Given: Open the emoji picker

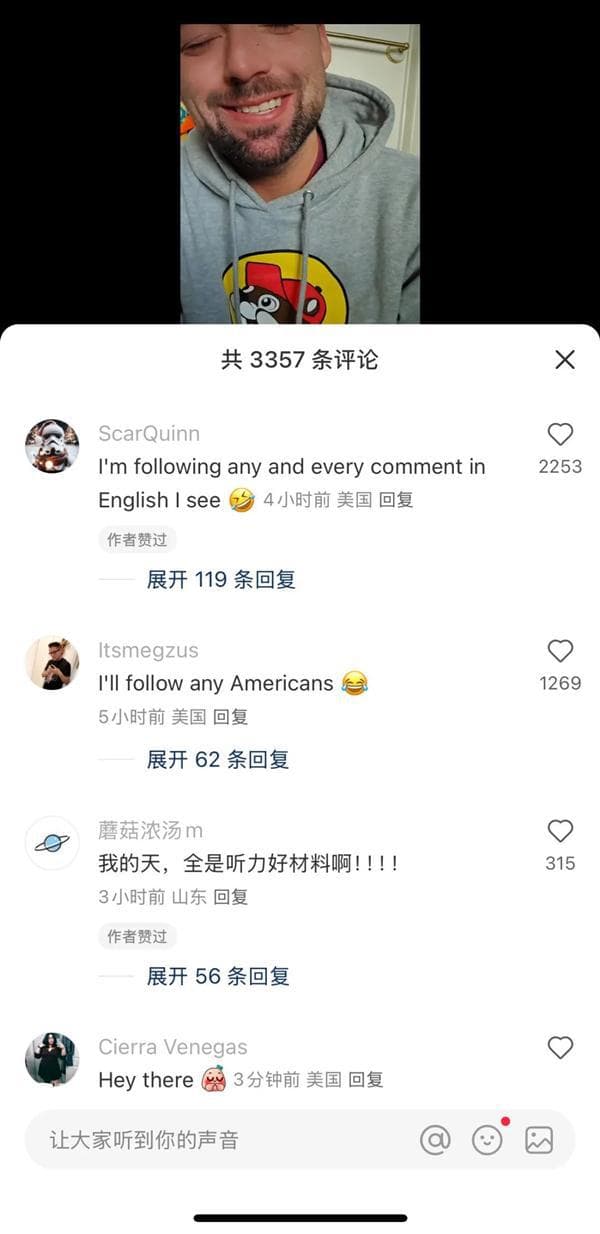Looking at the screenshot, I should point(487,1139).
